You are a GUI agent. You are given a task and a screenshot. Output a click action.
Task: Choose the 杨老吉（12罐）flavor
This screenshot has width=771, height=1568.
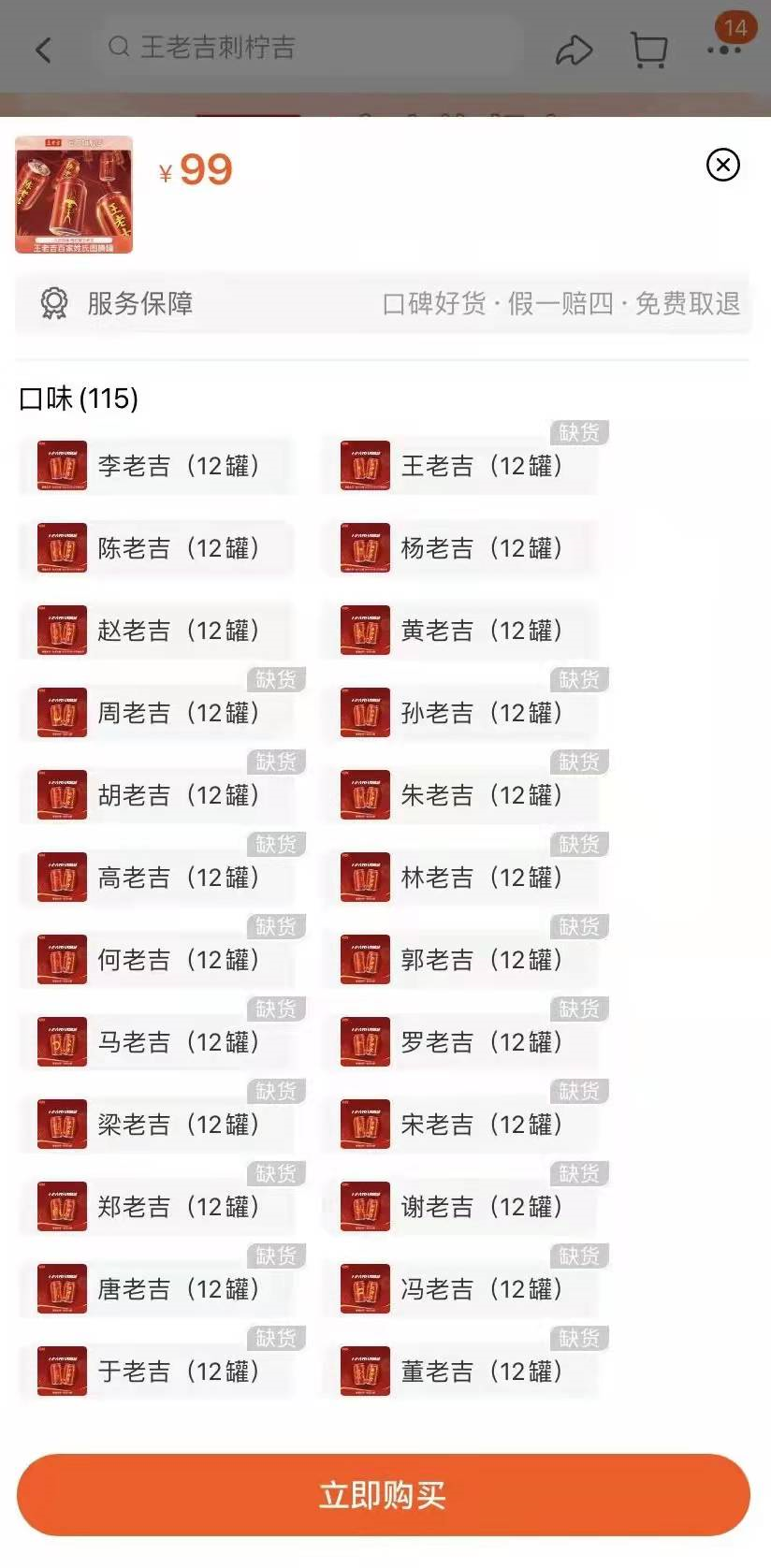[459, 548]
